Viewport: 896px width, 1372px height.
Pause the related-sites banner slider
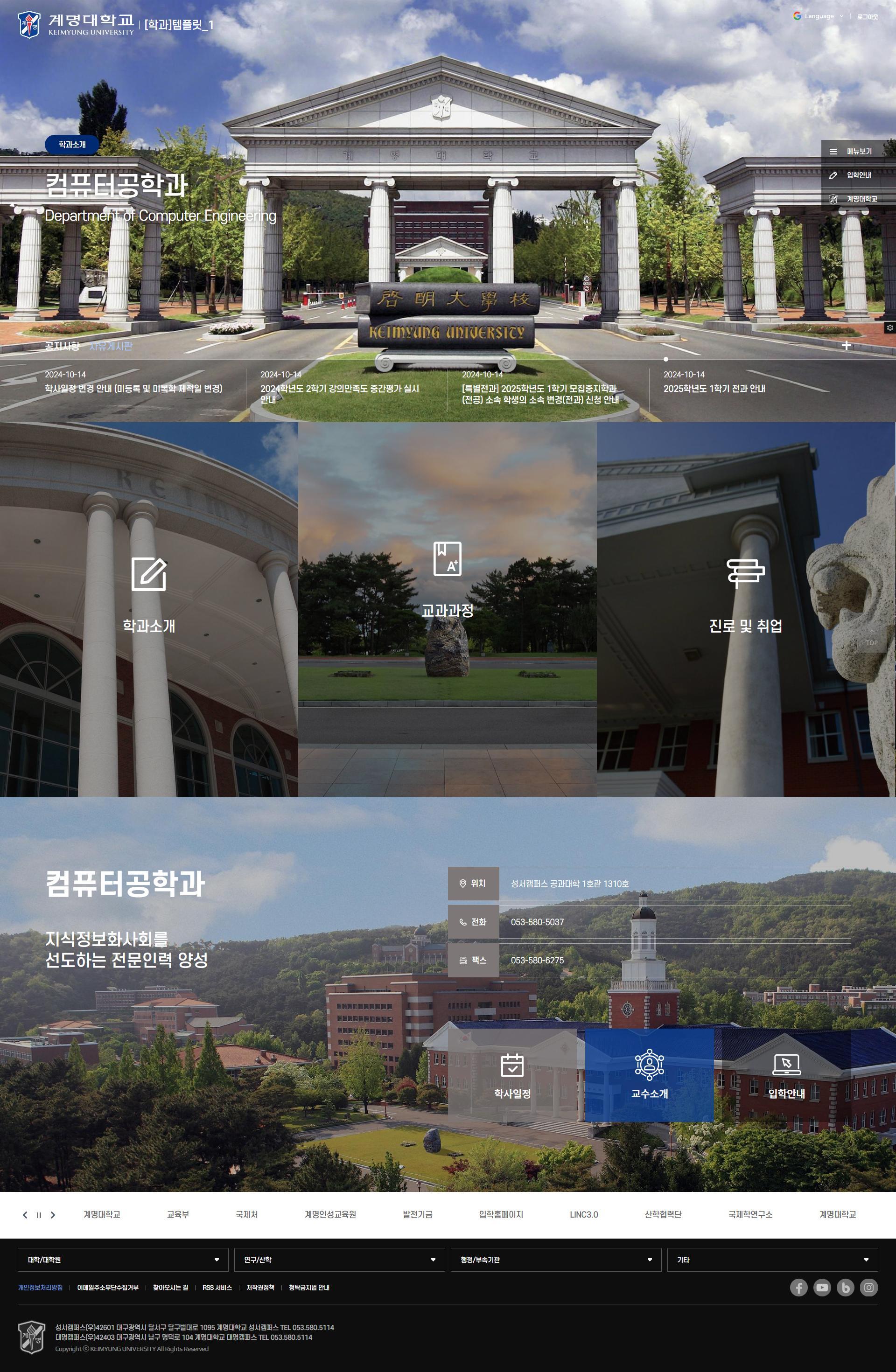click(x=39, y=1215)
